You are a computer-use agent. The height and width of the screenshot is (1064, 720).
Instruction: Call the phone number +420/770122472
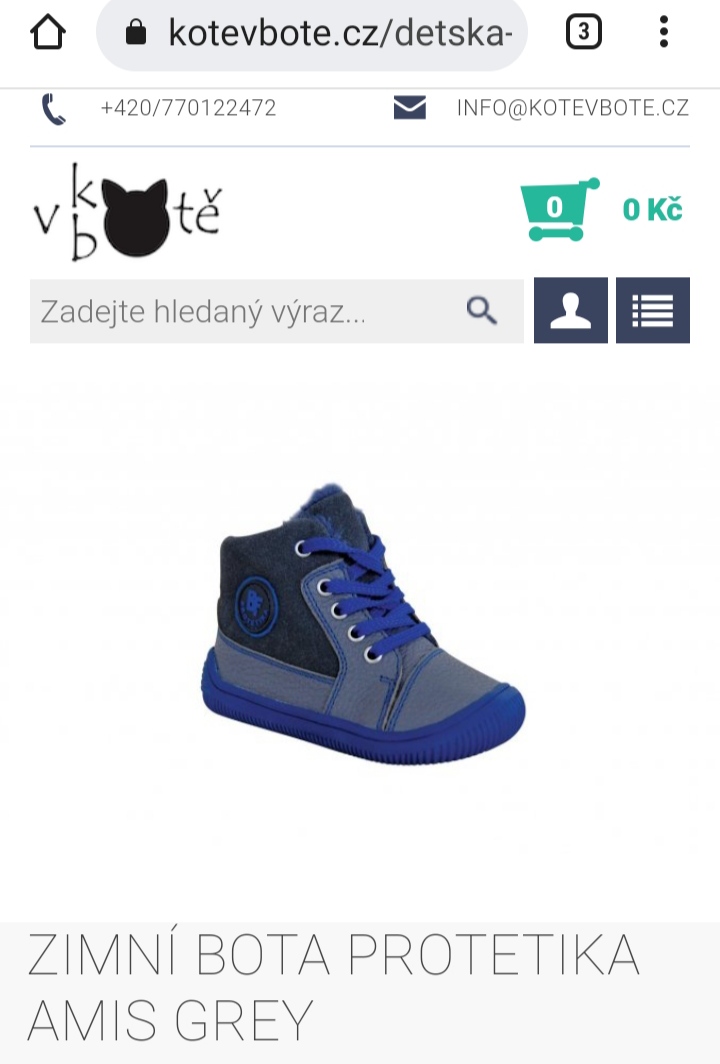click(x=188, y=108)
